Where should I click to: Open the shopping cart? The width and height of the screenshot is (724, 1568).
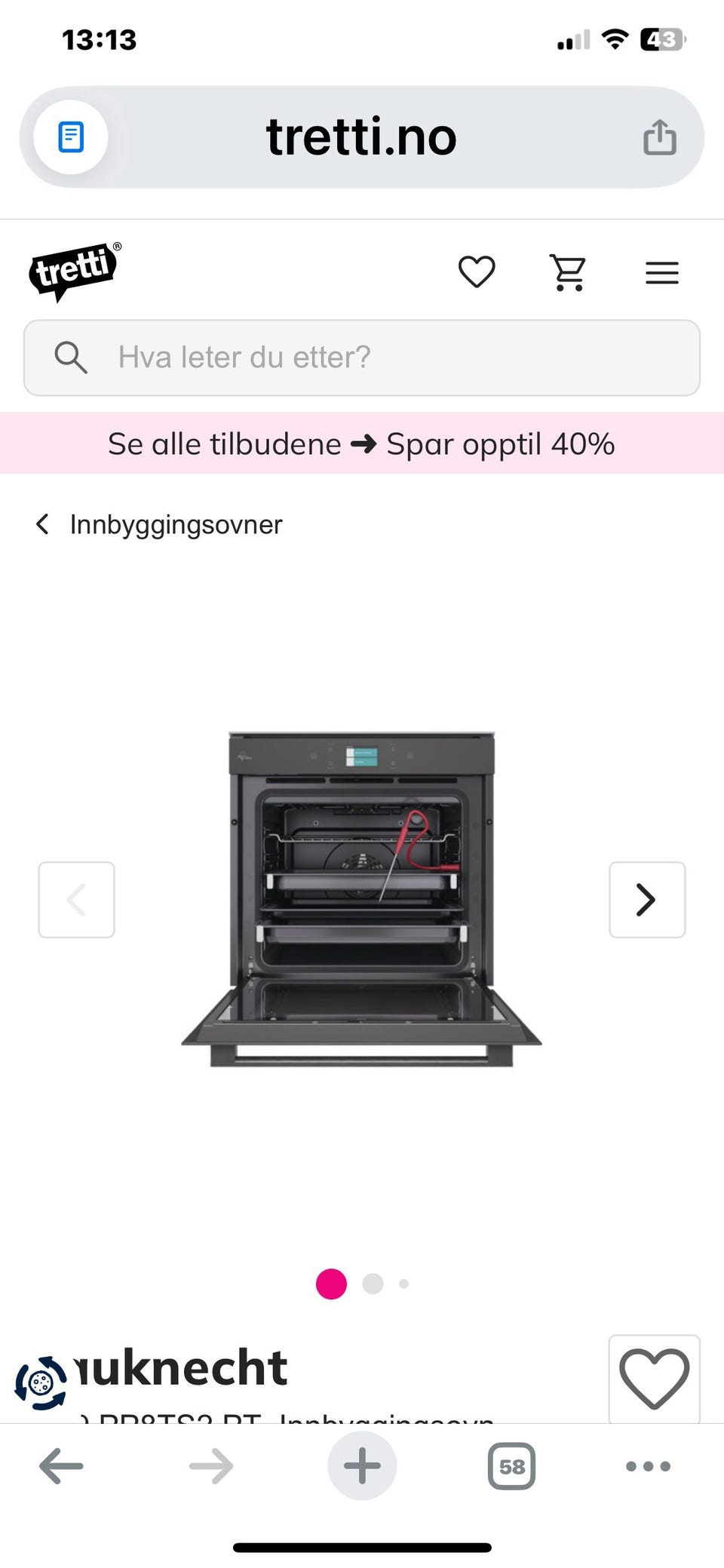coord(568,272)
